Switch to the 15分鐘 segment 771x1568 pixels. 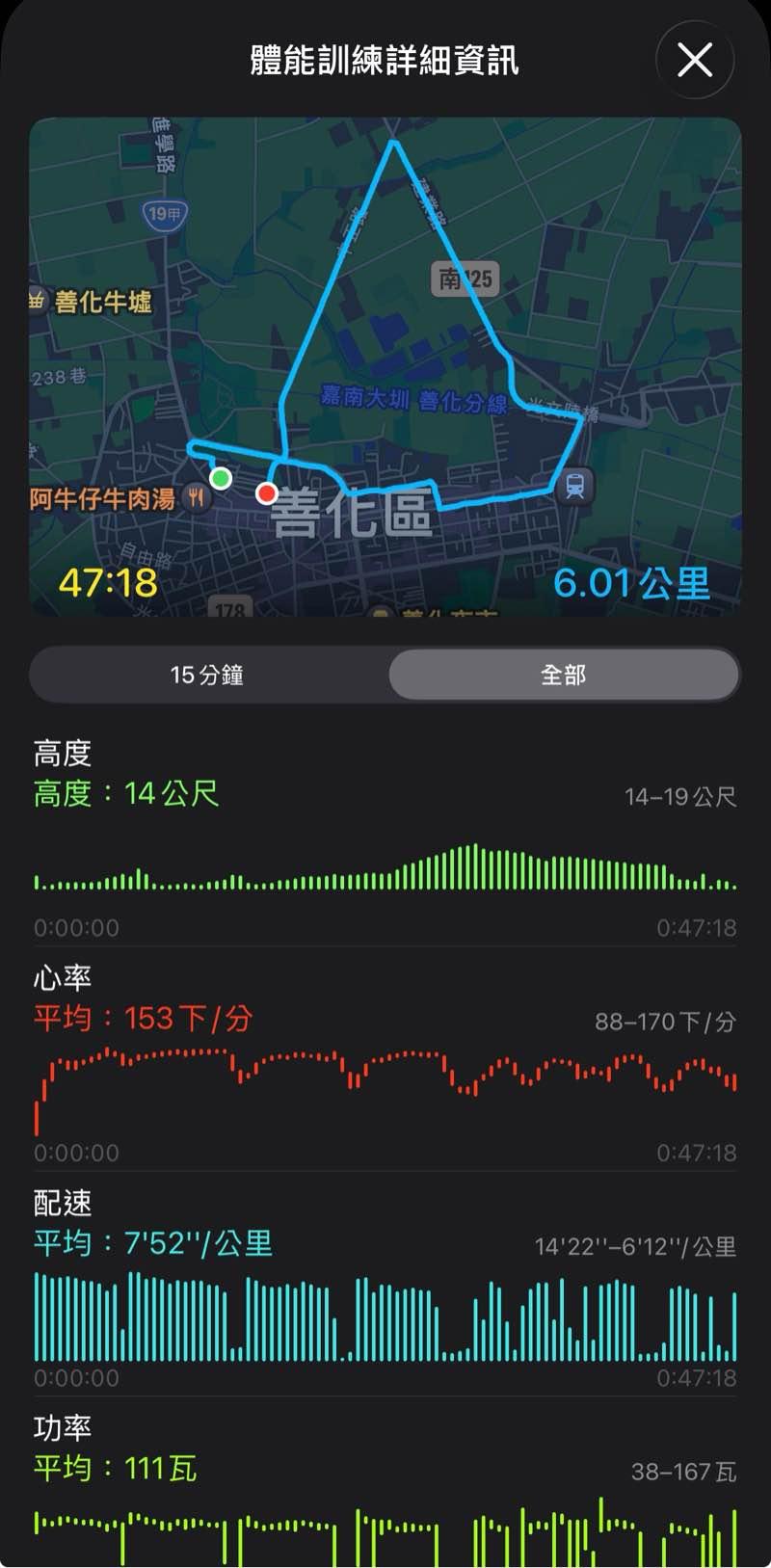207,675
